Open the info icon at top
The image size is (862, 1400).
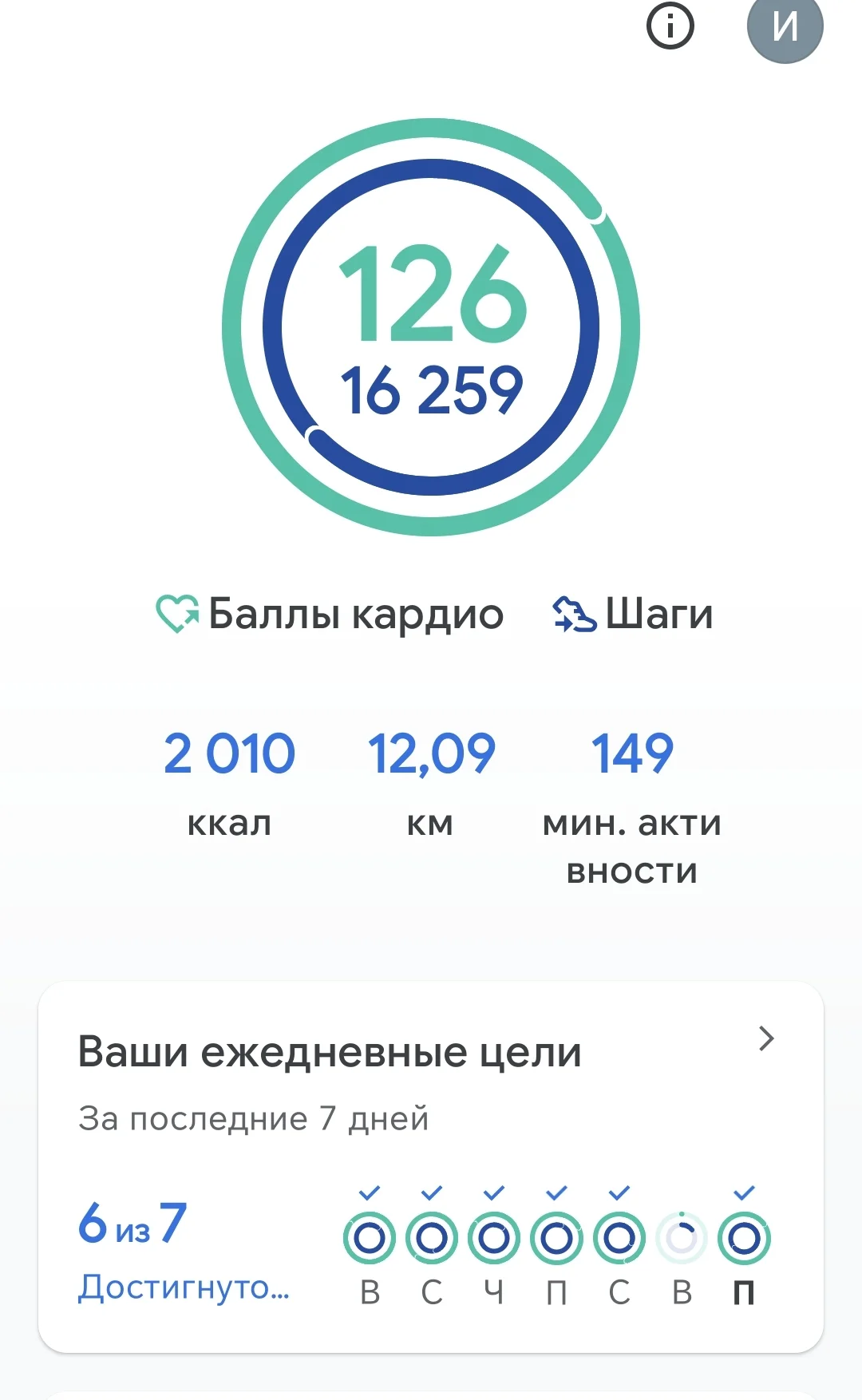click(670, 26)
